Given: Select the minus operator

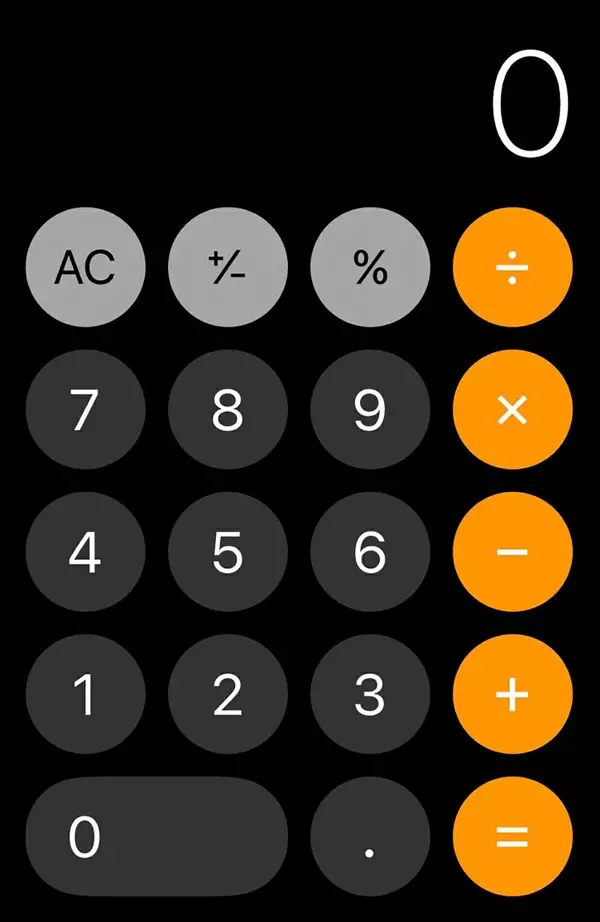Looking at the screenshot, I should coord(512,552).
